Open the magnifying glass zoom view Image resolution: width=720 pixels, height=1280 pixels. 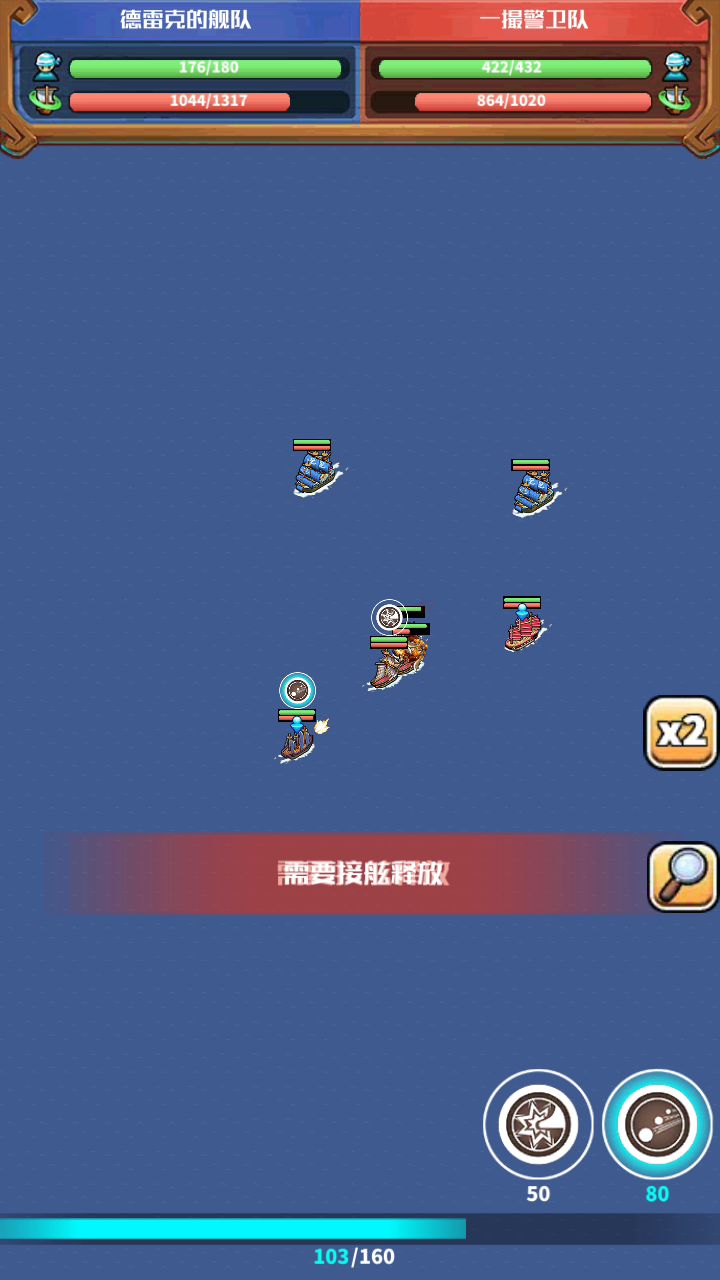(682, 877)
